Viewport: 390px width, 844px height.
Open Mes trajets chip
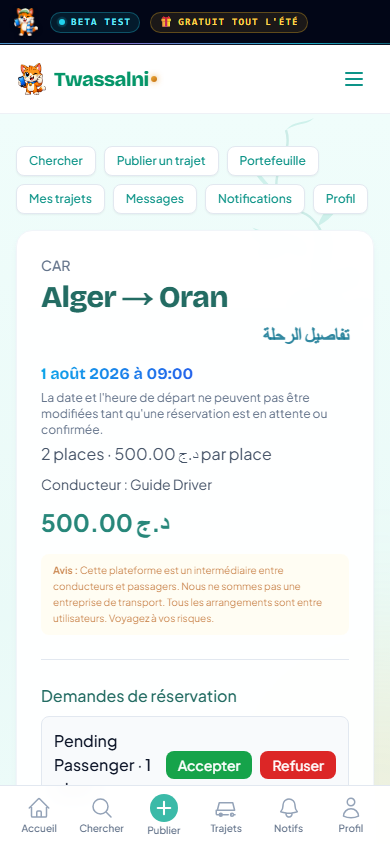(61, 199)
